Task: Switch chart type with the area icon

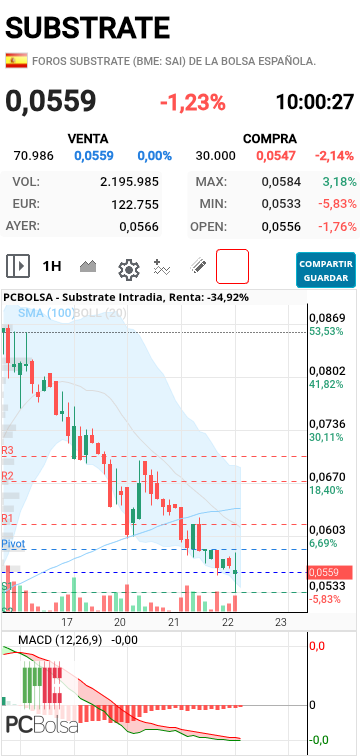Action: click(88, 266)
